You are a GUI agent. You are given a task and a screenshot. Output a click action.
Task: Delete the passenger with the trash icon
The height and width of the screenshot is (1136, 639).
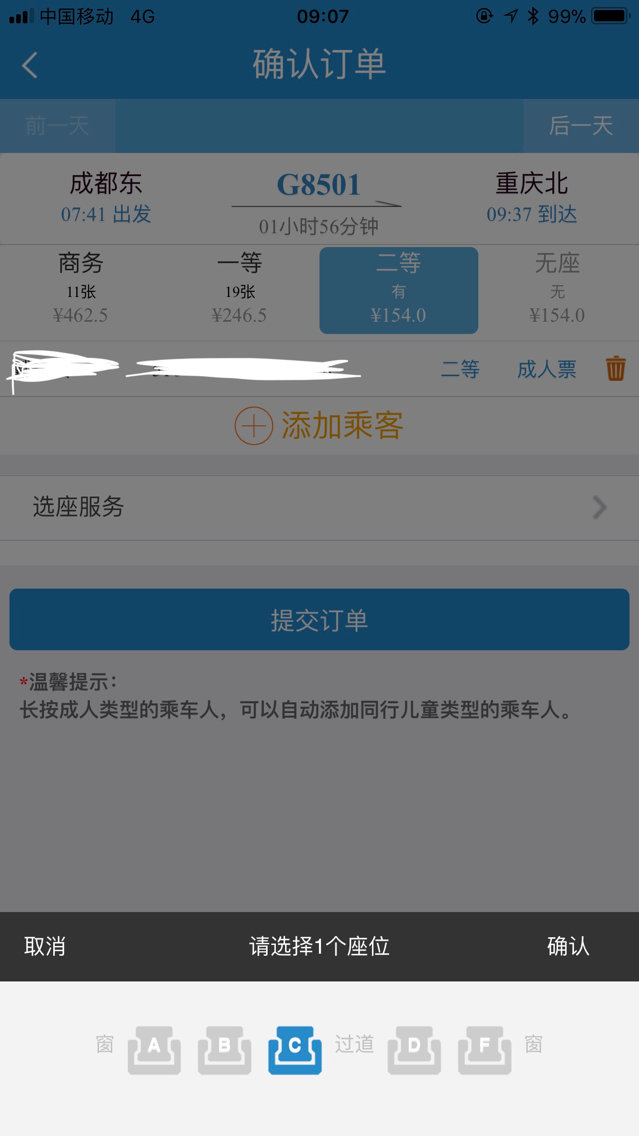click(615, 369)
